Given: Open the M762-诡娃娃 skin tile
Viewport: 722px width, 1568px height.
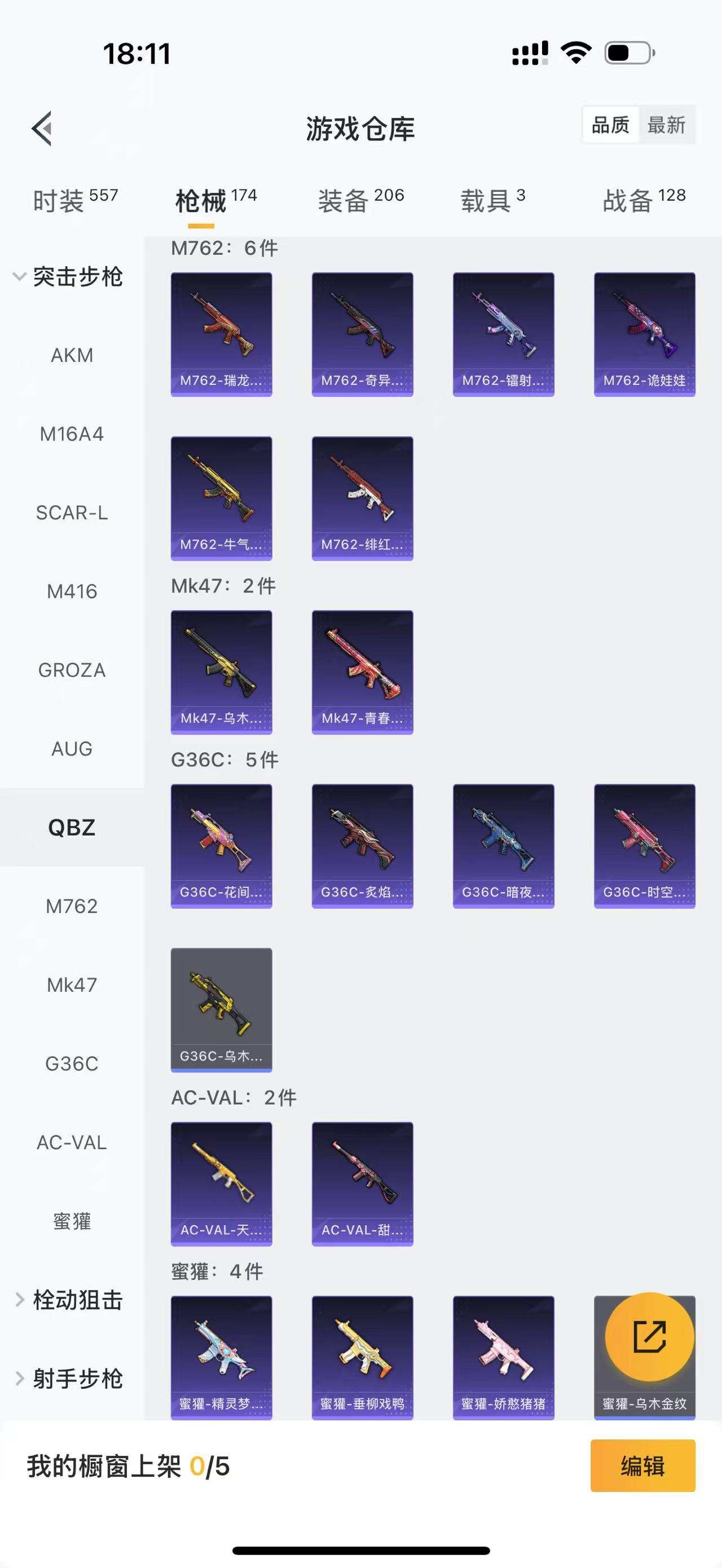Looking at the screenshot, I should coord(644,334).
